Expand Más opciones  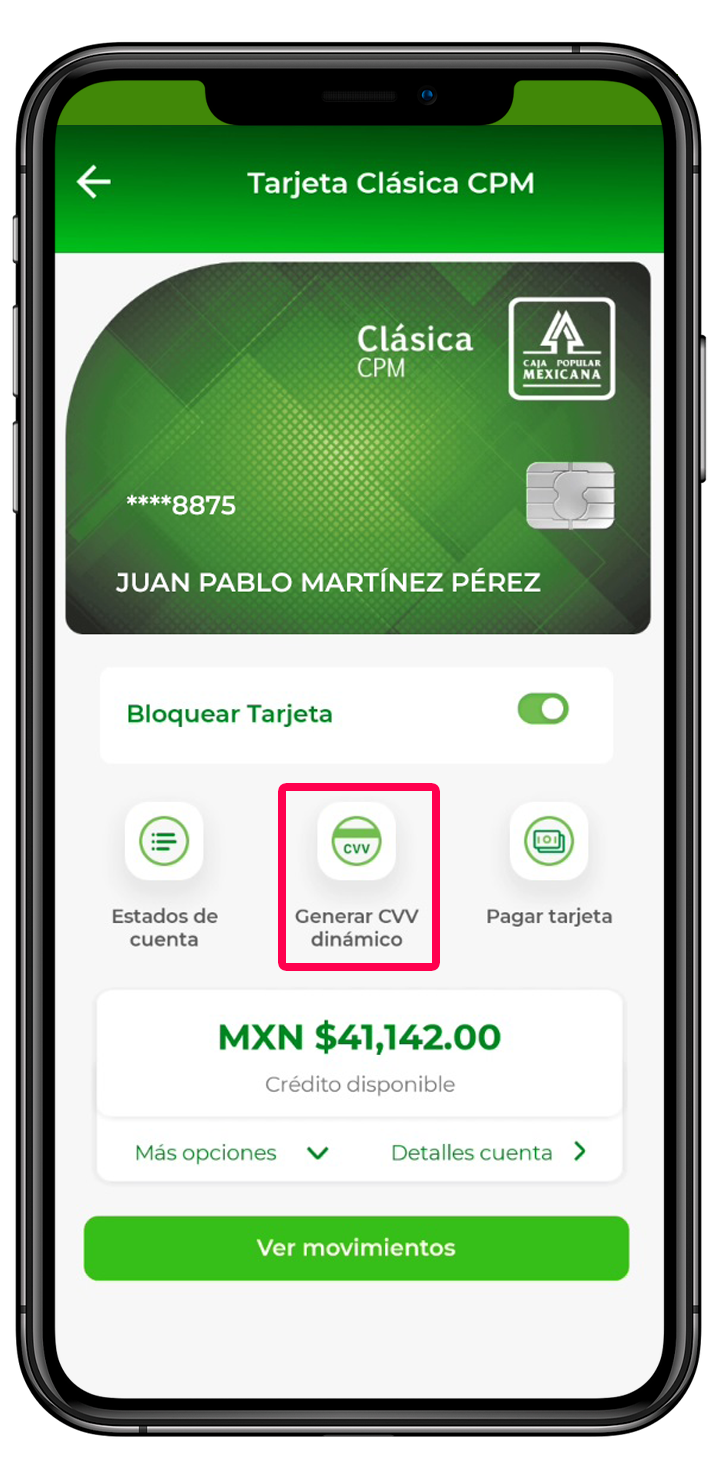(231, 1153)
